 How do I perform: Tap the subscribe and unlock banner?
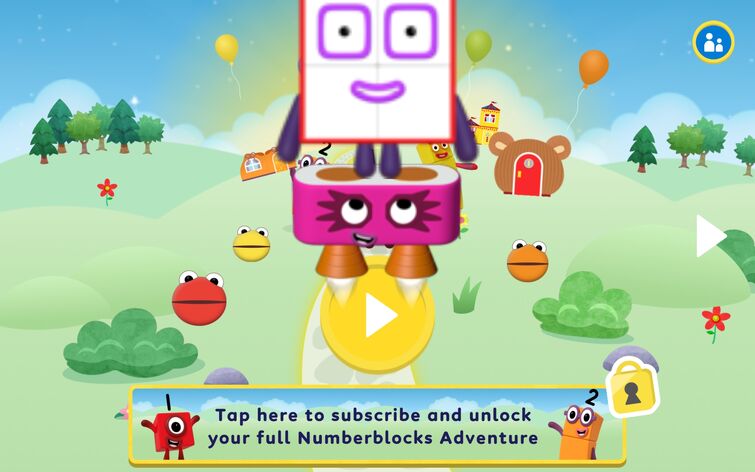click(x=376, y=426)
